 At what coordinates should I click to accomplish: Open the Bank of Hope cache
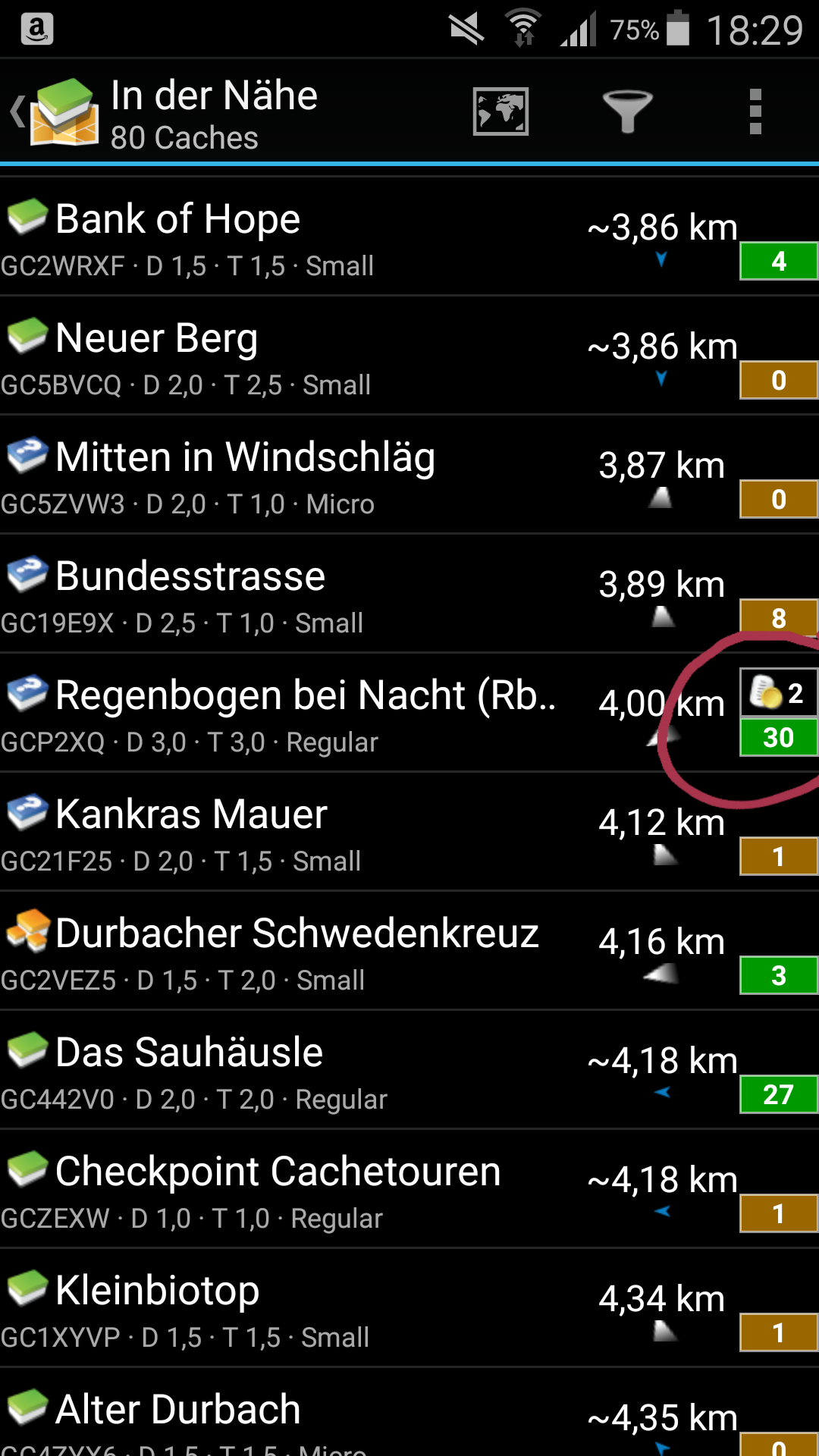(303, 237)
